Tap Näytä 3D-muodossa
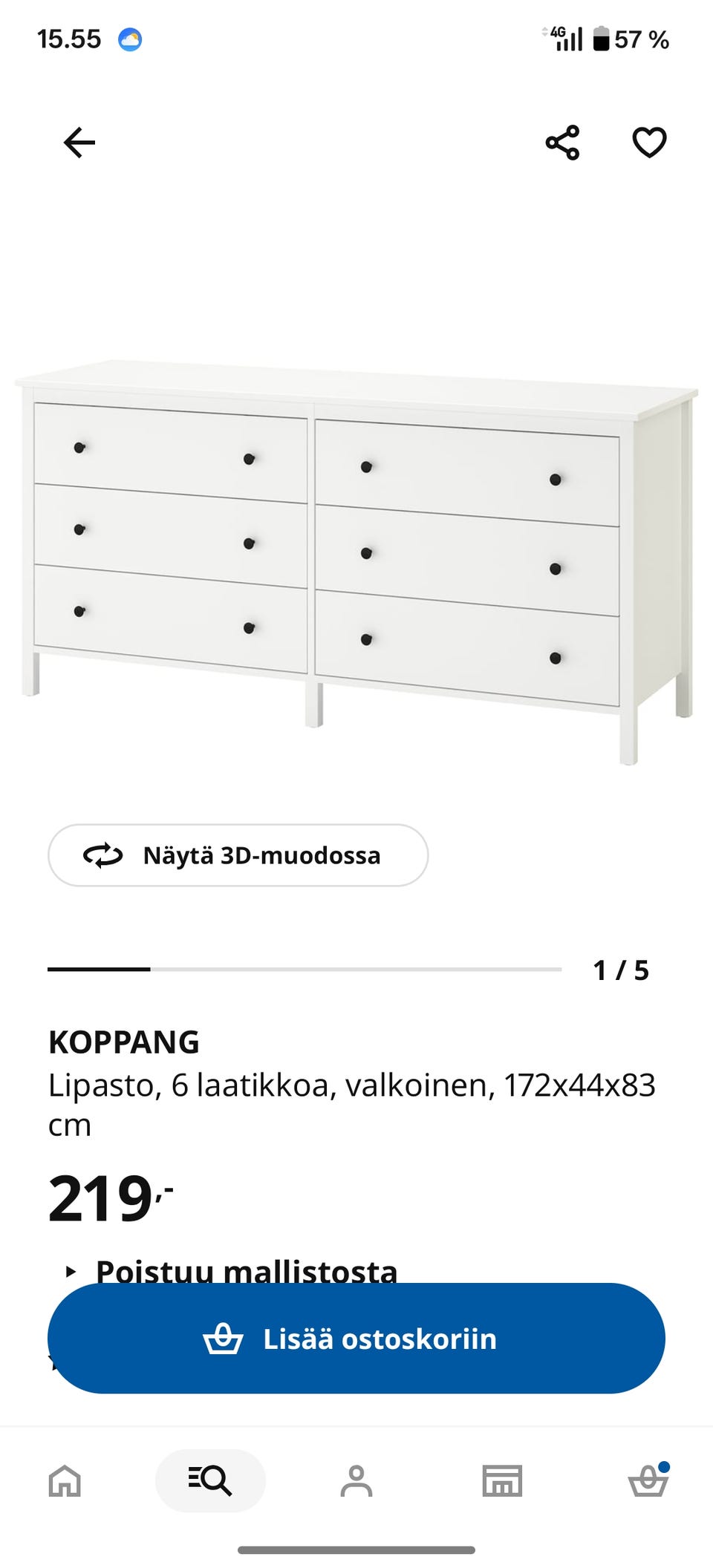713x1568 pixels. coord(238,855)
